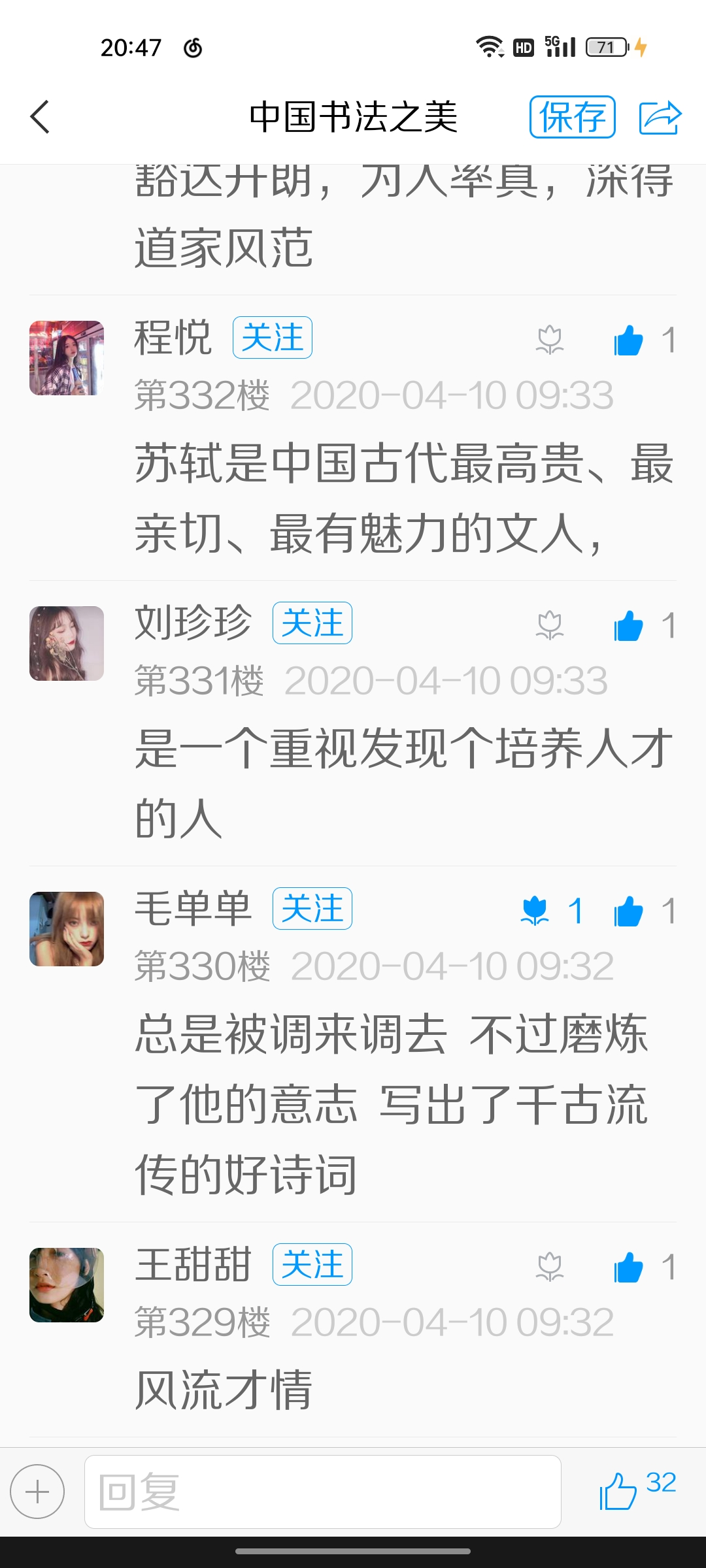Image resolution: width=706 pixels, height=1568 pixels.
Task: Follow user 刘珍珍
Action: 312,623
